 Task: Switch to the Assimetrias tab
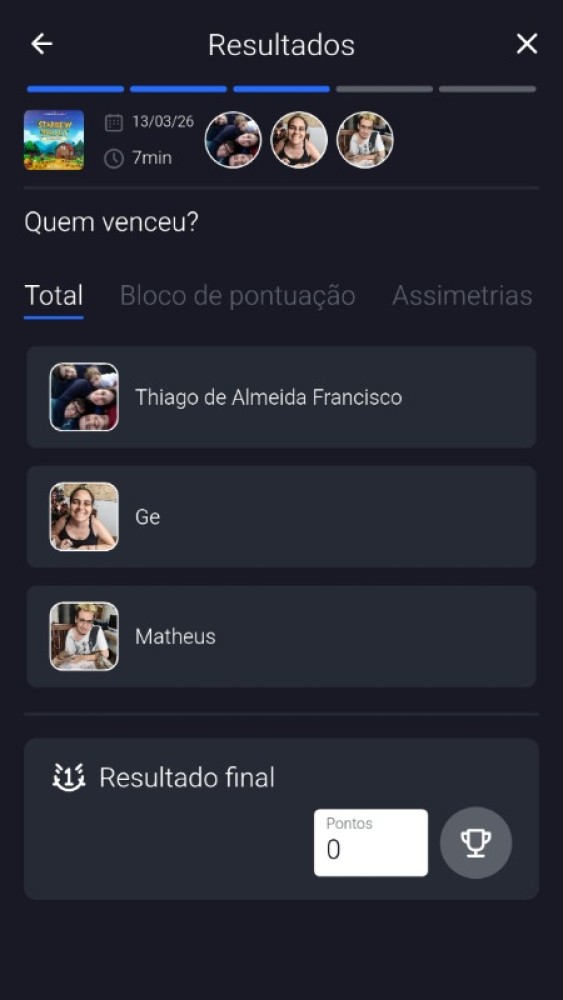462,296
